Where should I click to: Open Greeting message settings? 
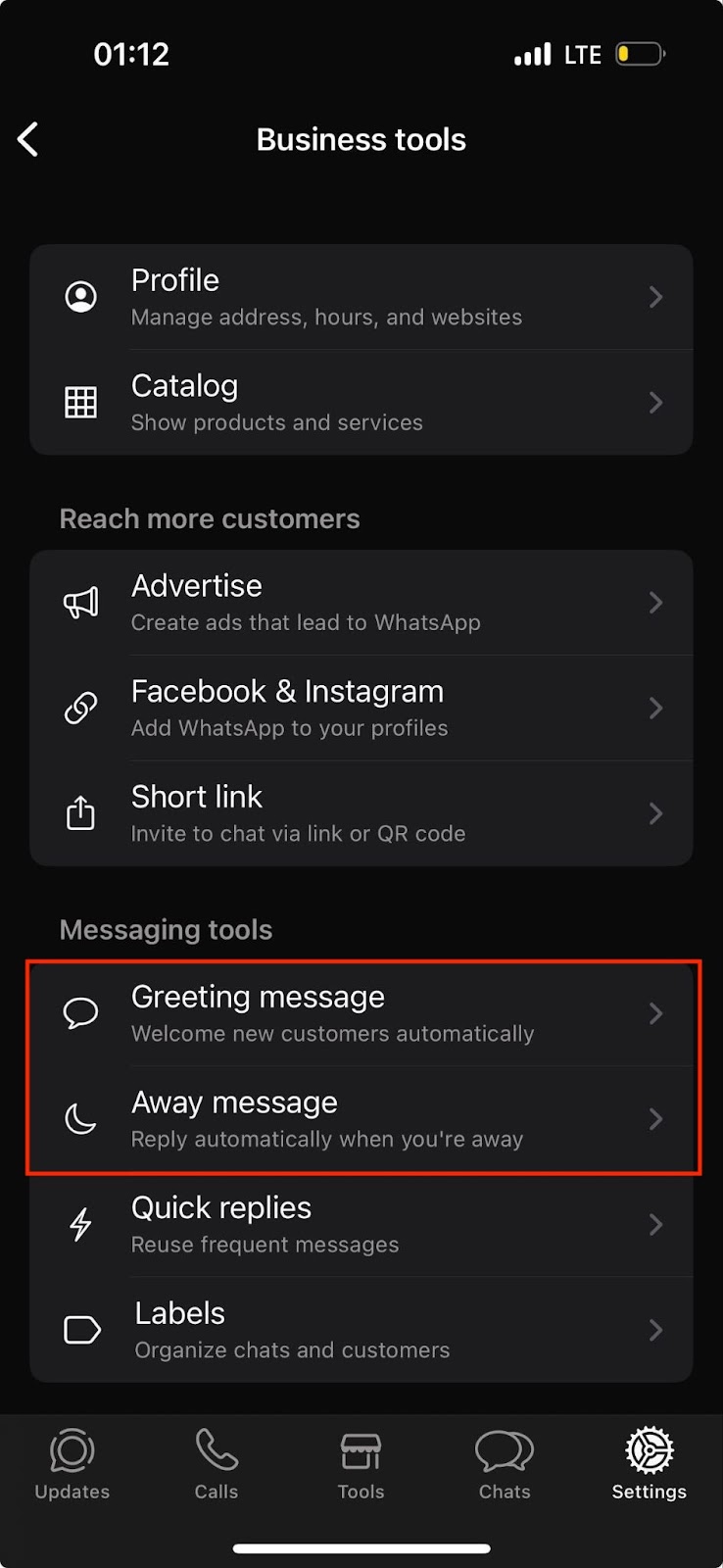pos(361,1013)
